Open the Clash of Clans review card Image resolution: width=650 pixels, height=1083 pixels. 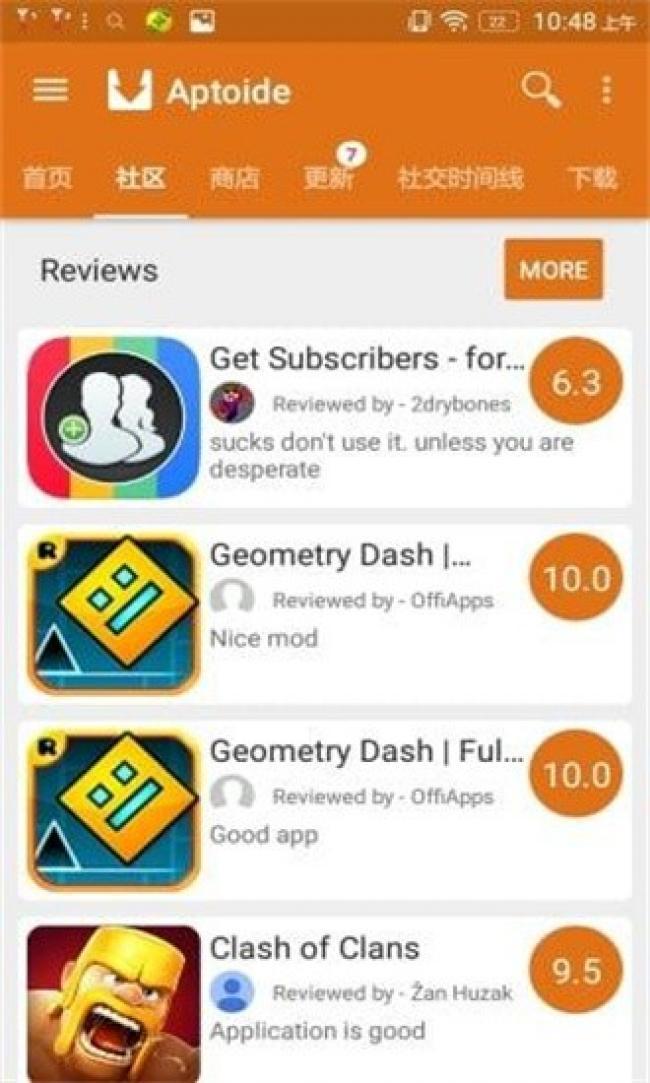[324, 1000]
